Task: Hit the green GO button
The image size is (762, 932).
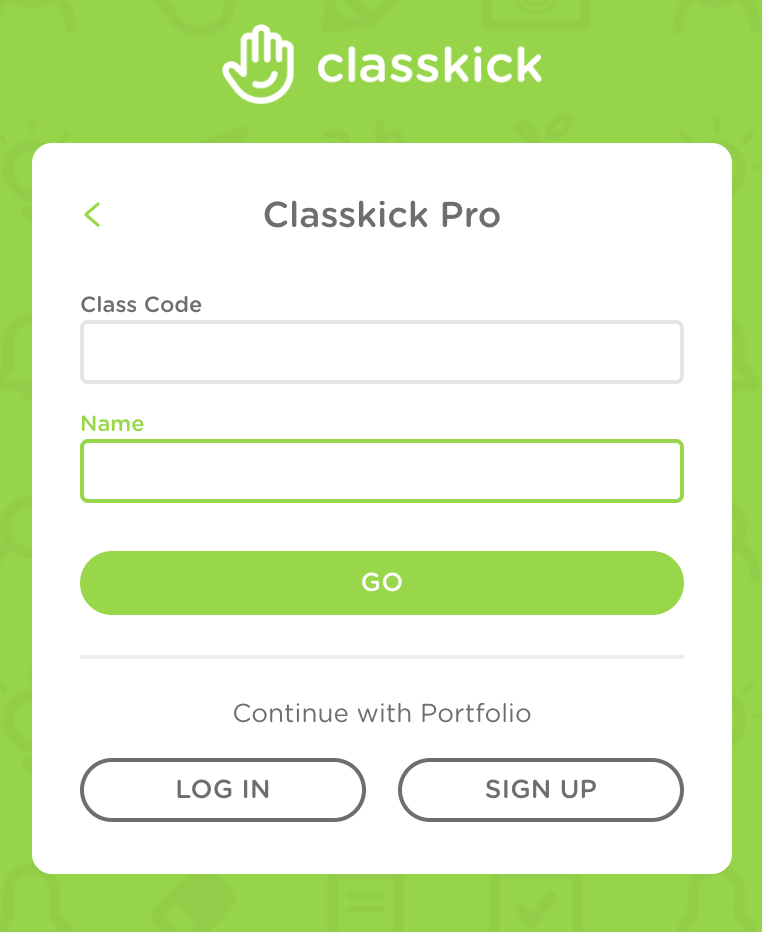Action: (x=381, y=582)
